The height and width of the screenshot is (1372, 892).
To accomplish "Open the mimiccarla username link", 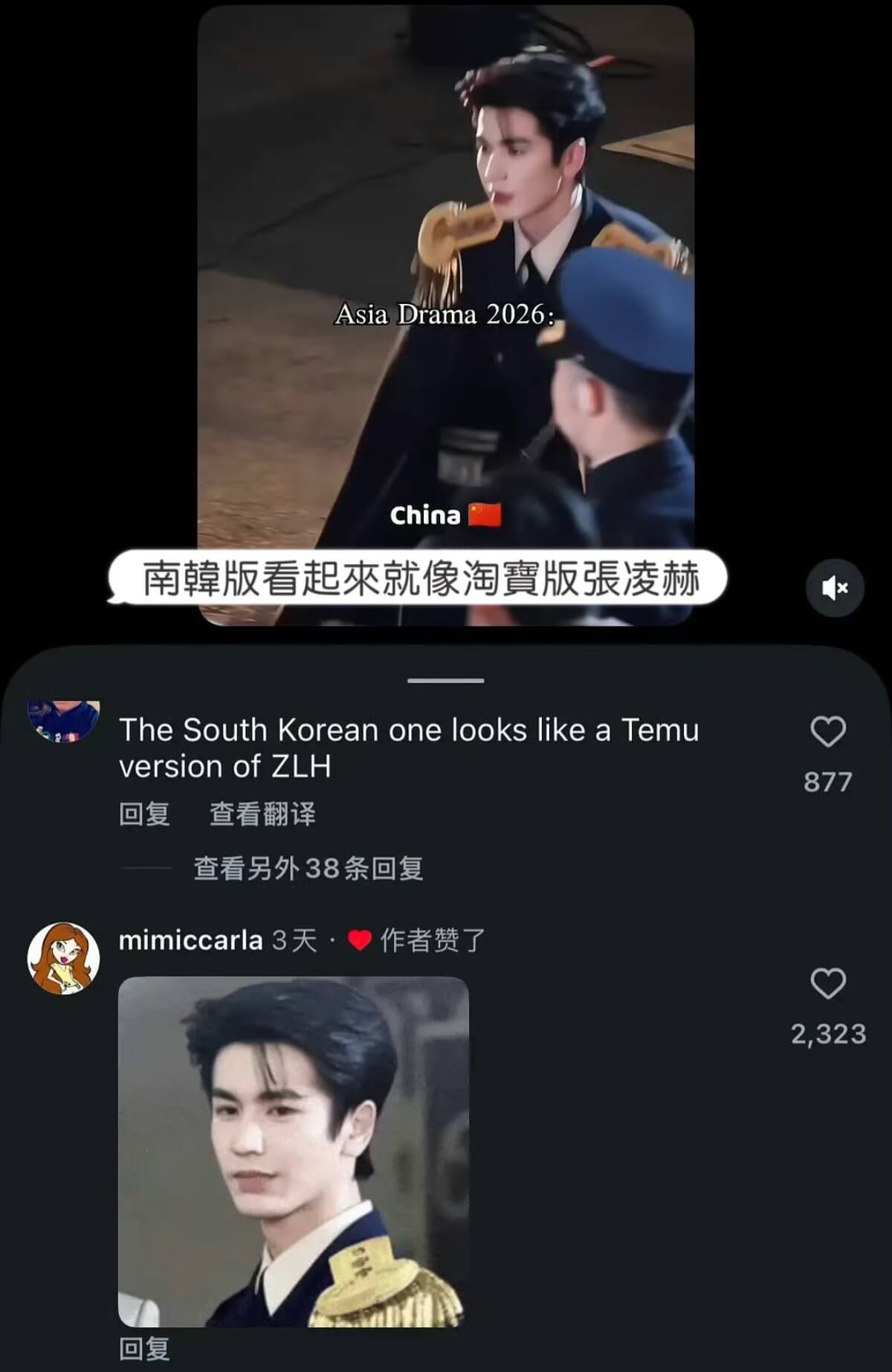I will (x=190, y=940).
